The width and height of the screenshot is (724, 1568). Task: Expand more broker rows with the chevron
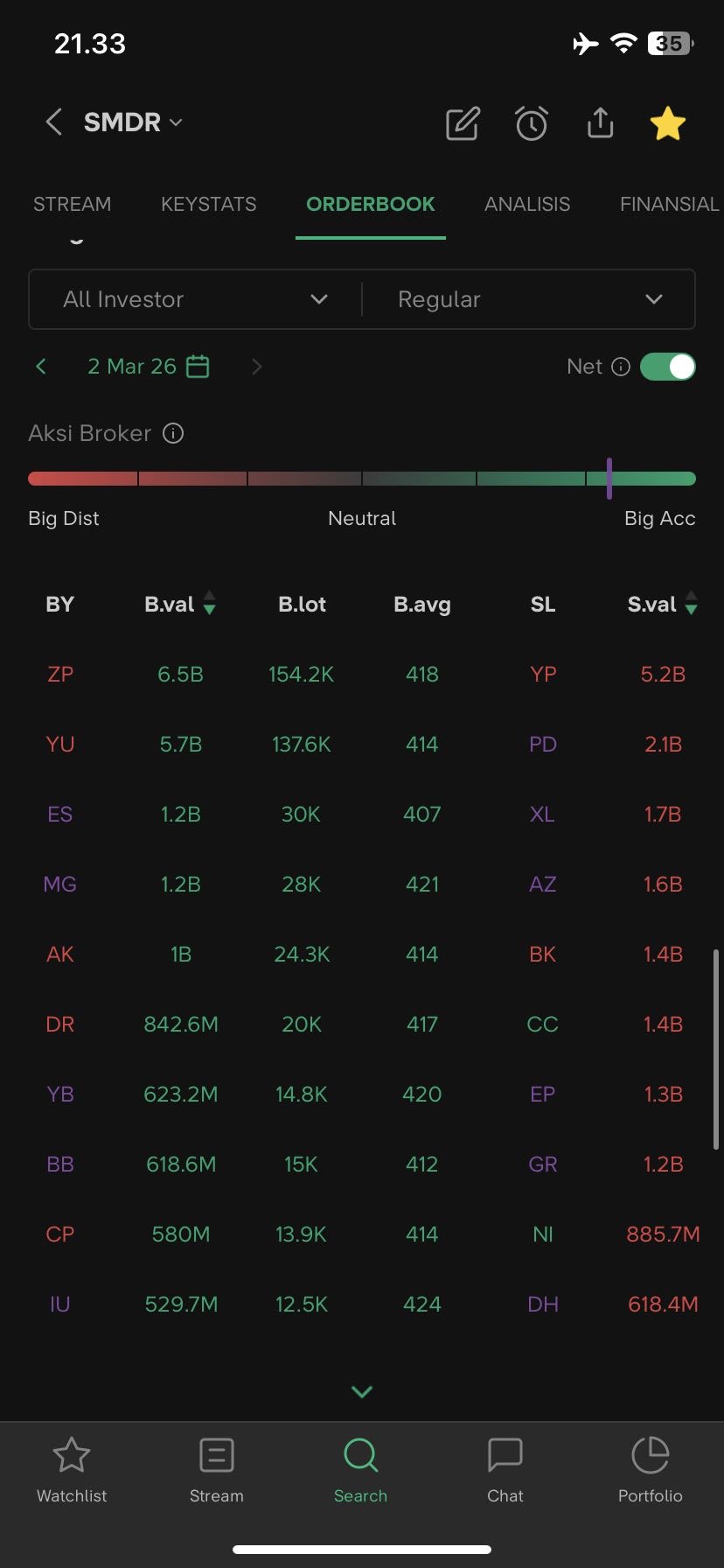coord(362,1391)
